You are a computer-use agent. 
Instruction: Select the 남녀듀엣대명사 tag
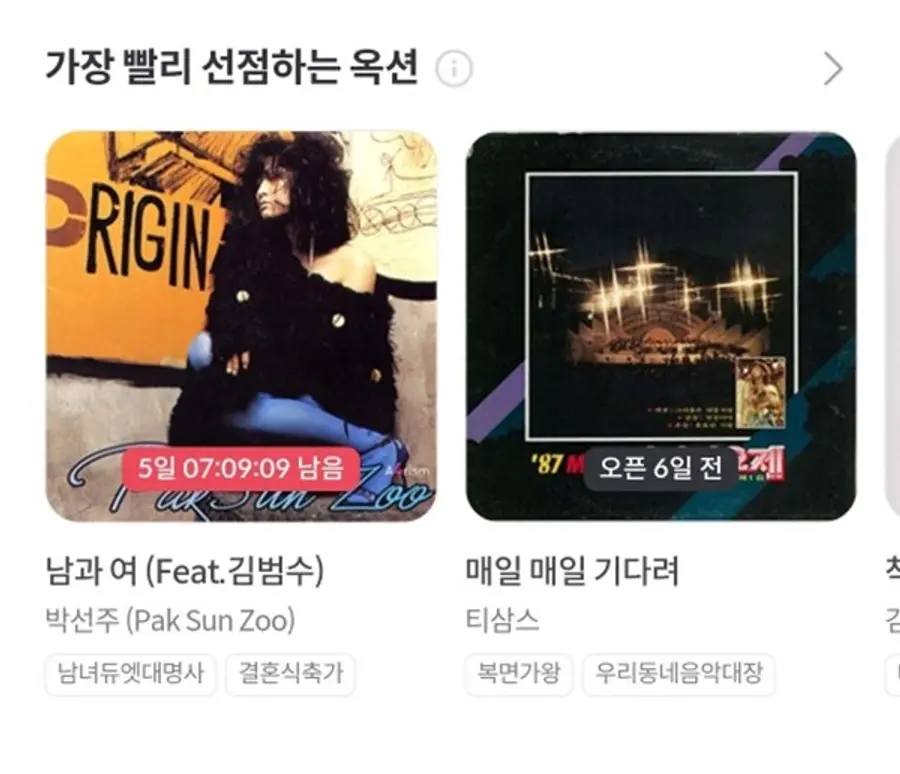tap(130, 674)
